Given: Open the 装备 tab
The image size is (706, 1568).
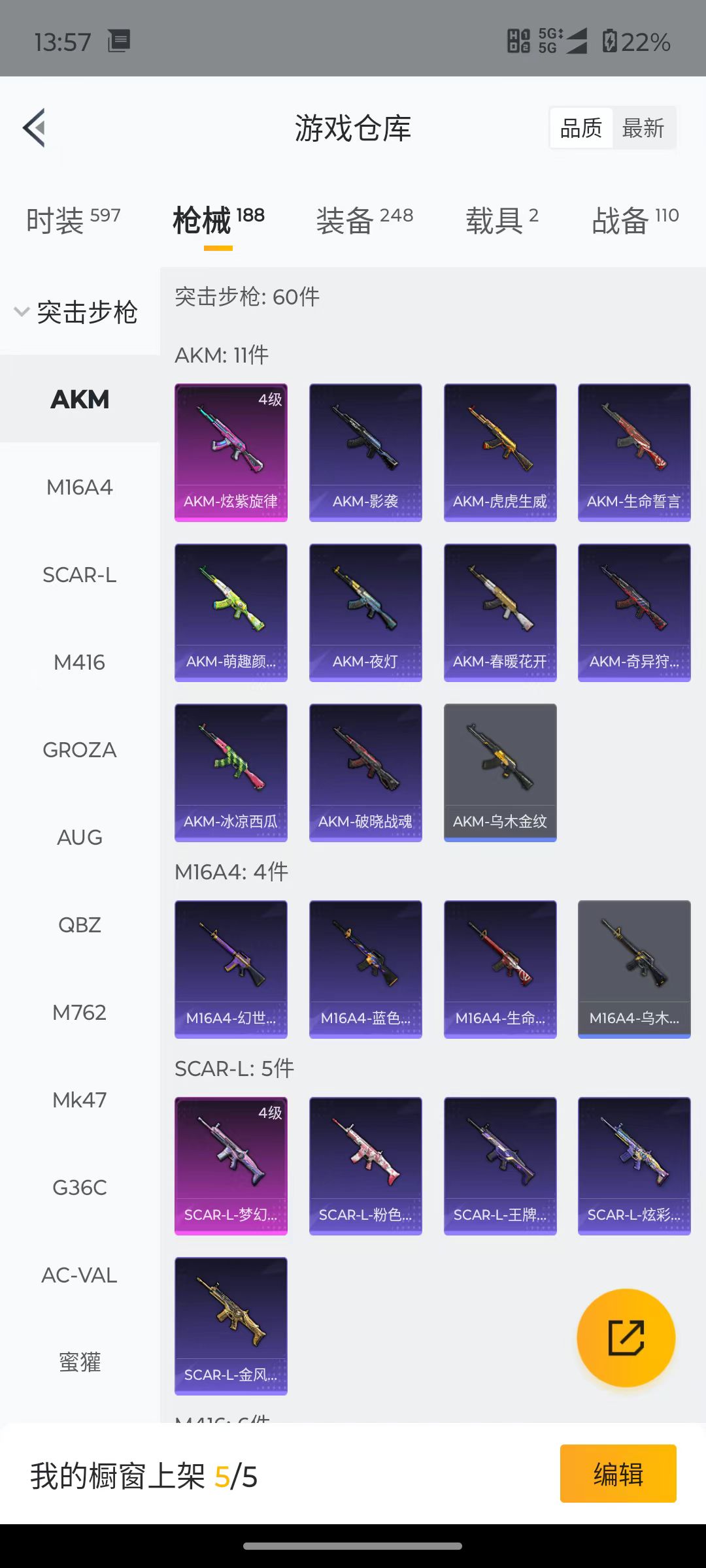Looking at the screenshot, I should click(365, 220).
